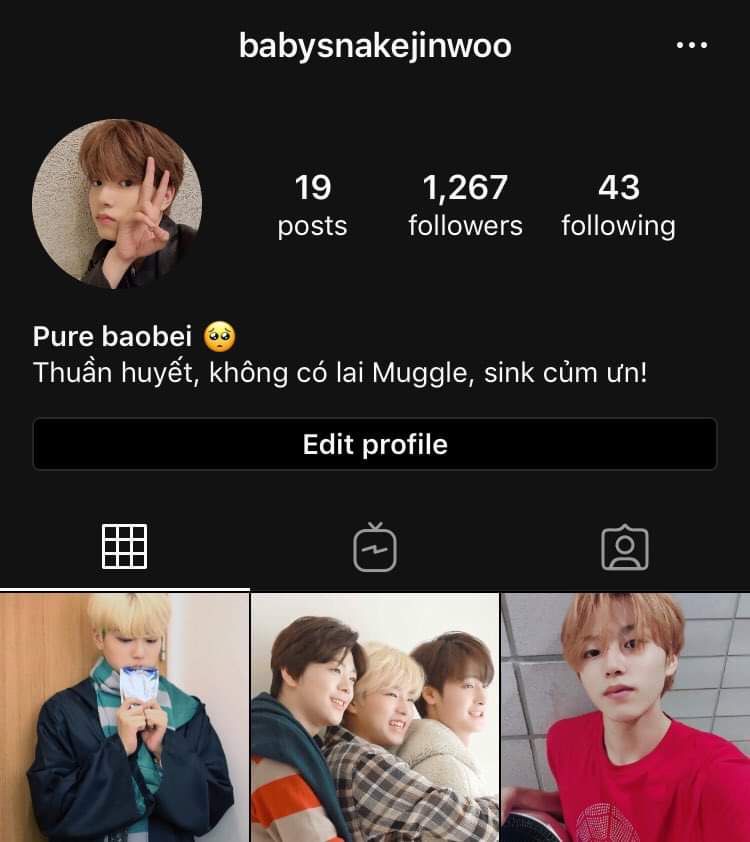Open the post with striped scarf
Screen dimensions: 750x842
(124, 717)
